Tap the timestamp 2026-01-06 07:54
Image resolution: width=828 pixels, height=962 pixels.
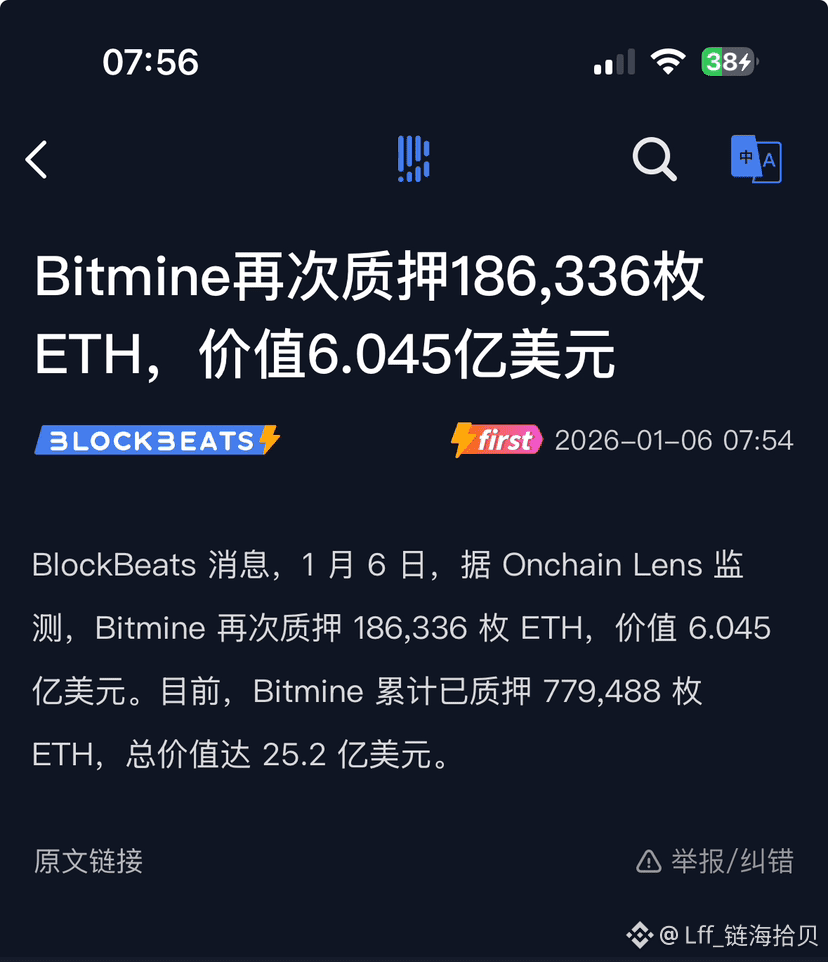pos(674,440)
